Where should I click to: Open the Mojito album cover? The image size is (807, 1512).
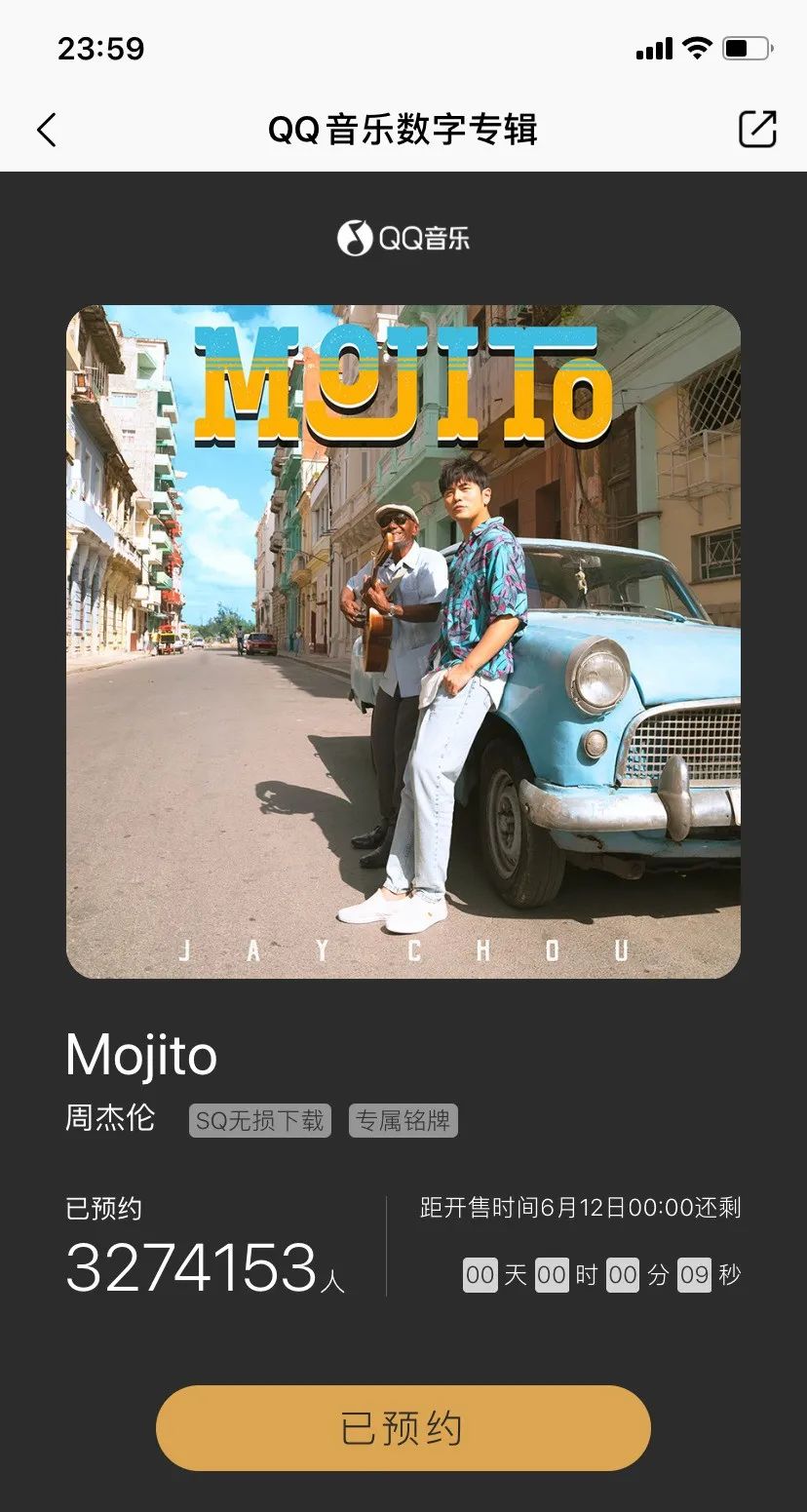coord(403,641)
